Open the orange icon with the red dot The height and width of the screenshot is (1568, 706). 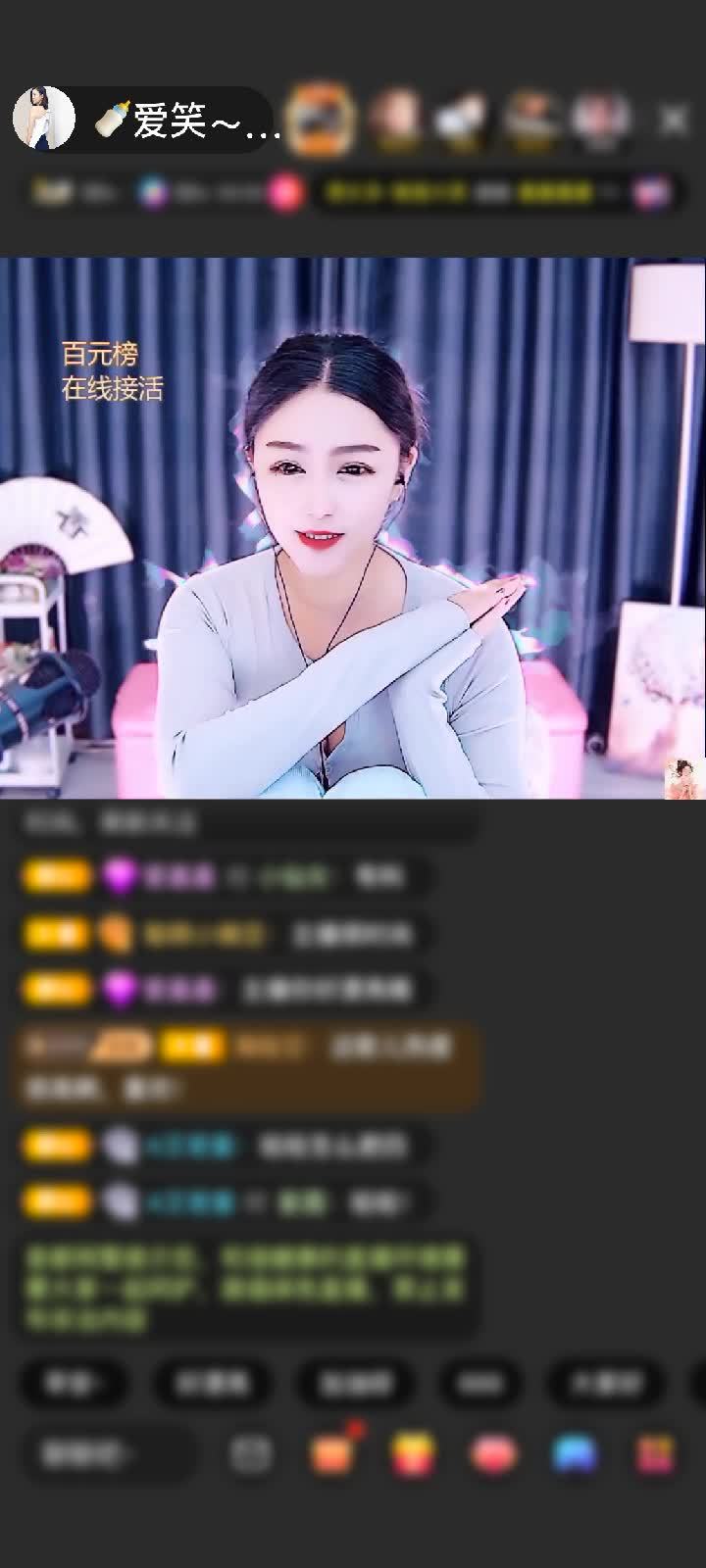pyautogui.click(x=332, y=1453)
